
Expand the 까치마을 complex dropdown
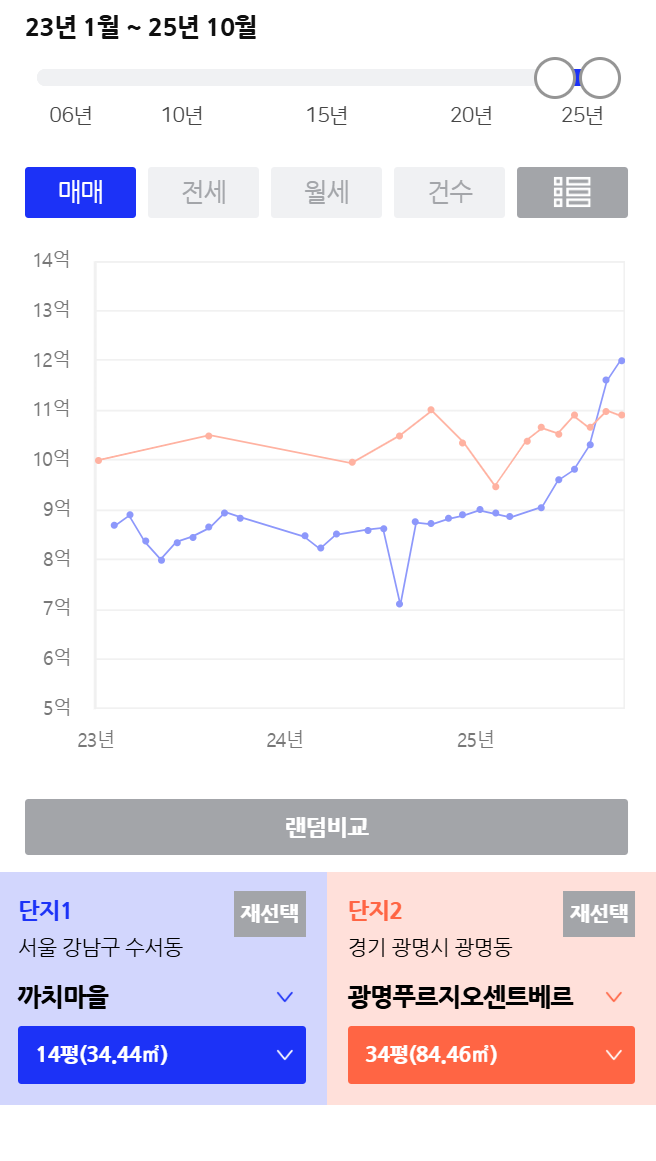285,996
